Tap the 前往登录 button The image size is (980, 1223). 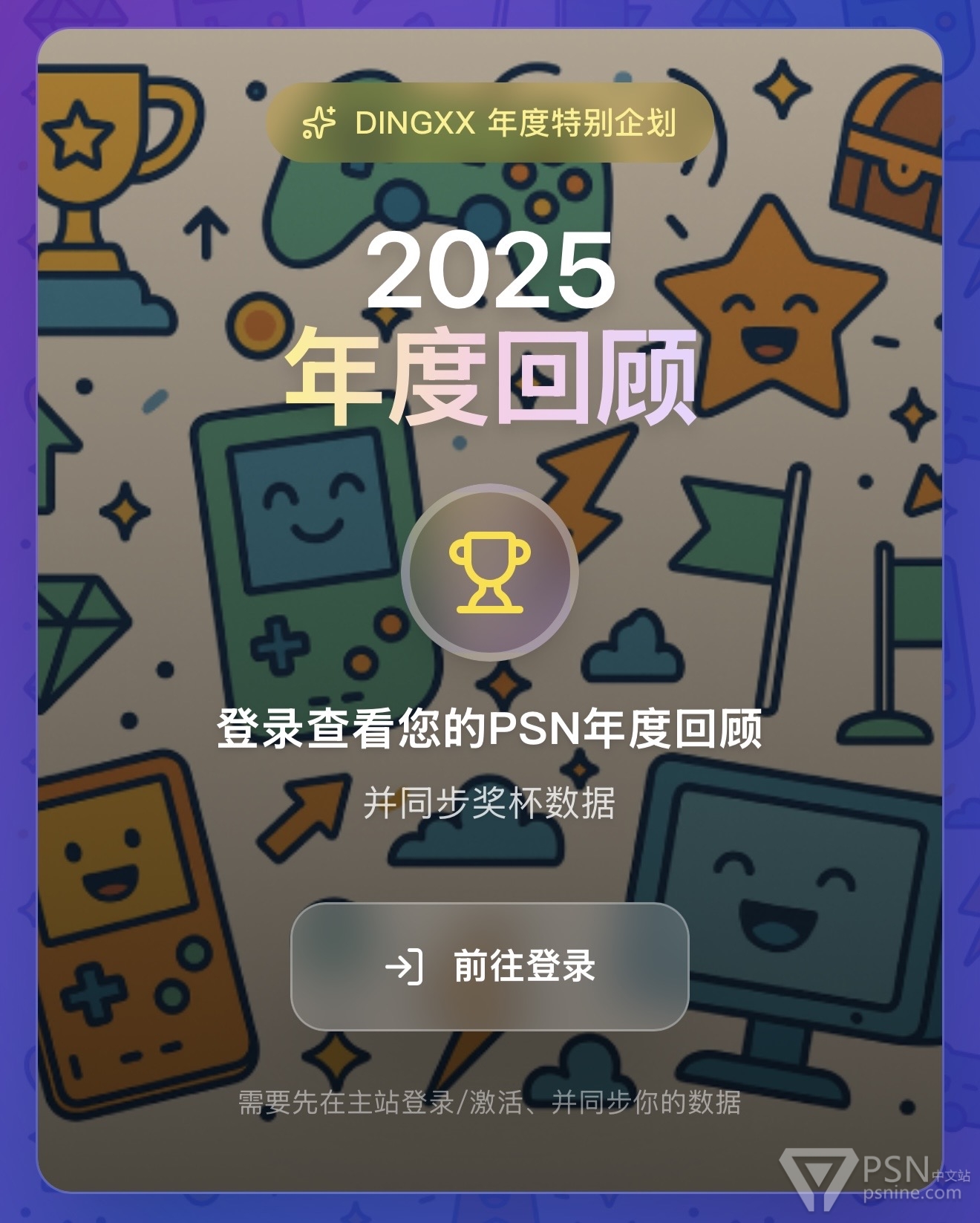490,966
